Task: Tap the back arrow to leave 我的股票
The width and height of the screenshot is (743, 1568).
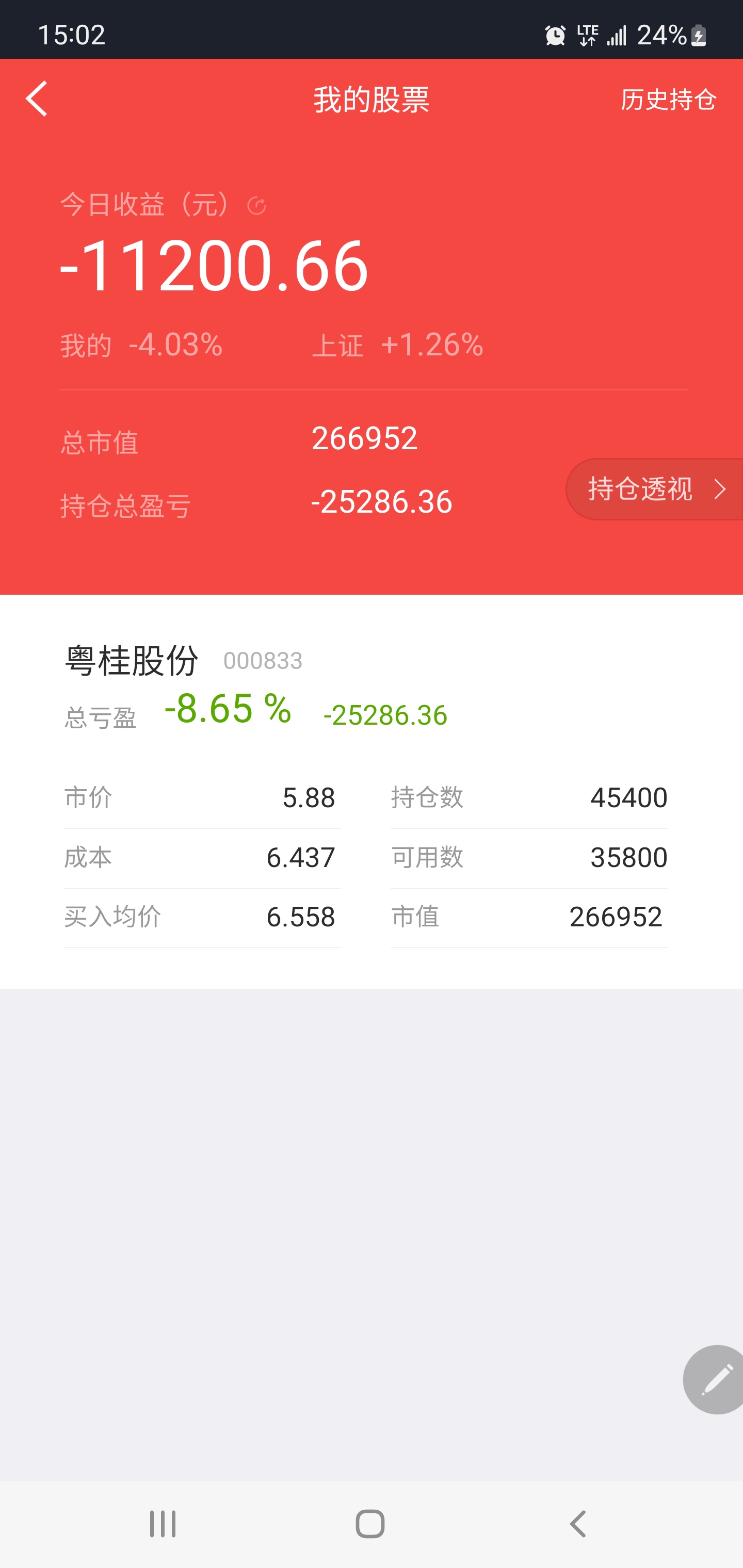Action: pos(37,99)
